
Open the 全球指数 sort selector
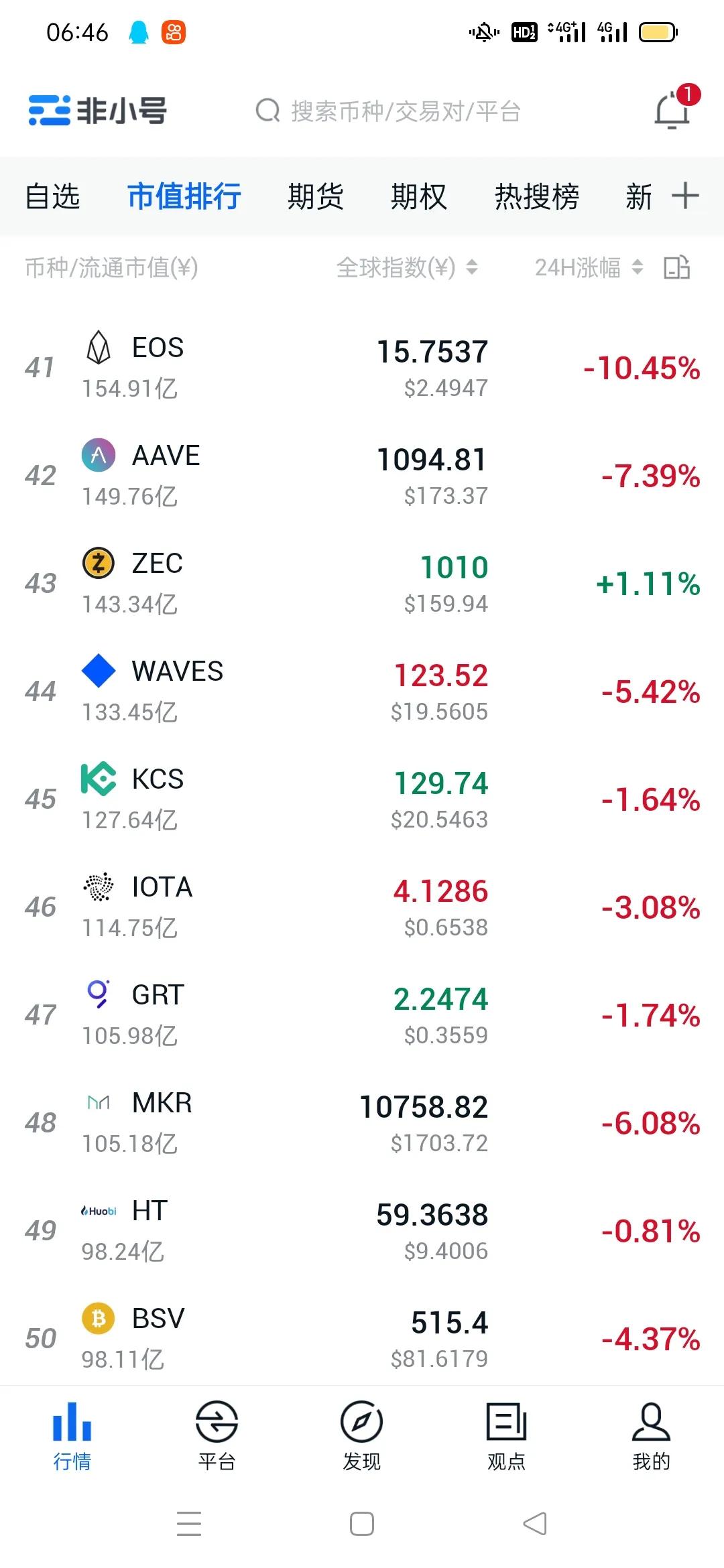[473, 268]
